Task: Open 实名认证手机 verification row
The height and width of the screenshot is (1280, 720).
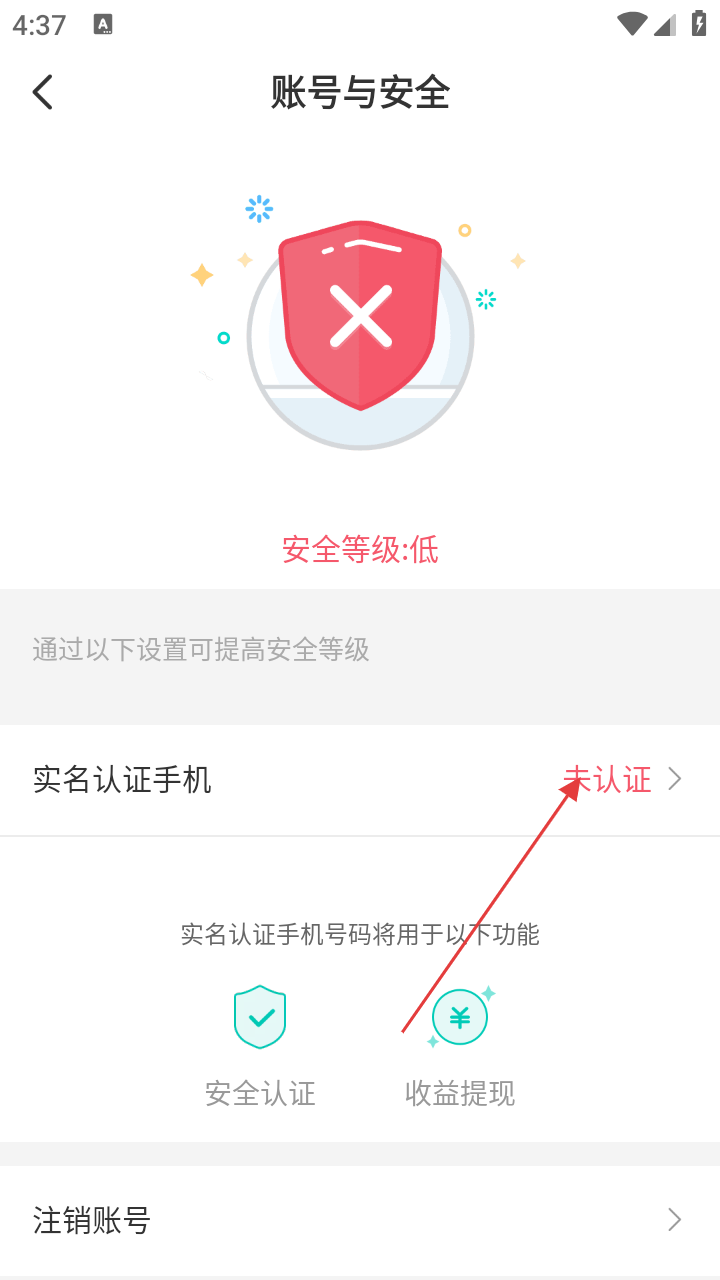Action: (360, 780)
